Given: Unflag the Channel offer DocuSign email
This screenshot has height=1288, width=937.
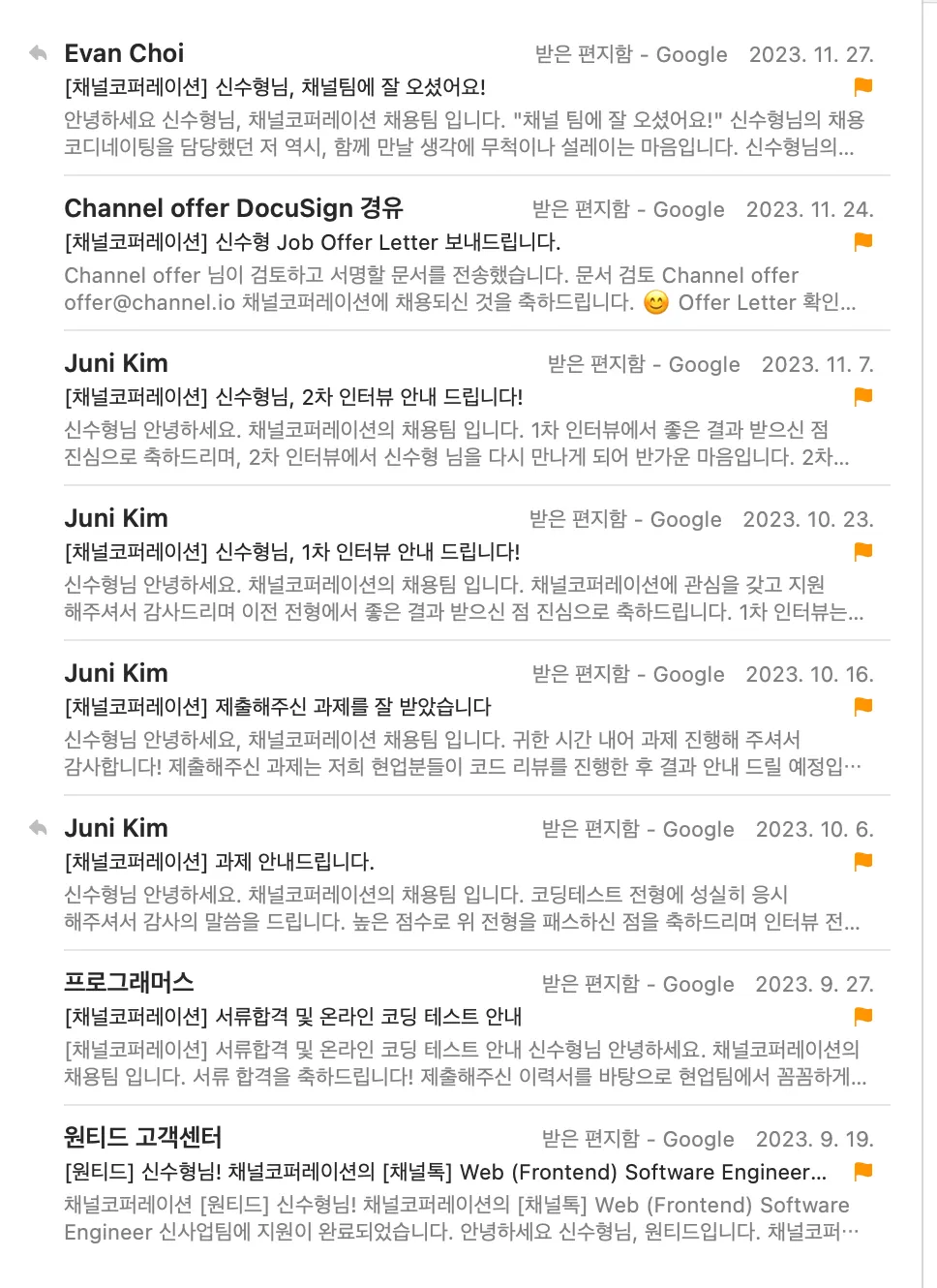Looking at the screenshot, I should [x=863, y=242].
